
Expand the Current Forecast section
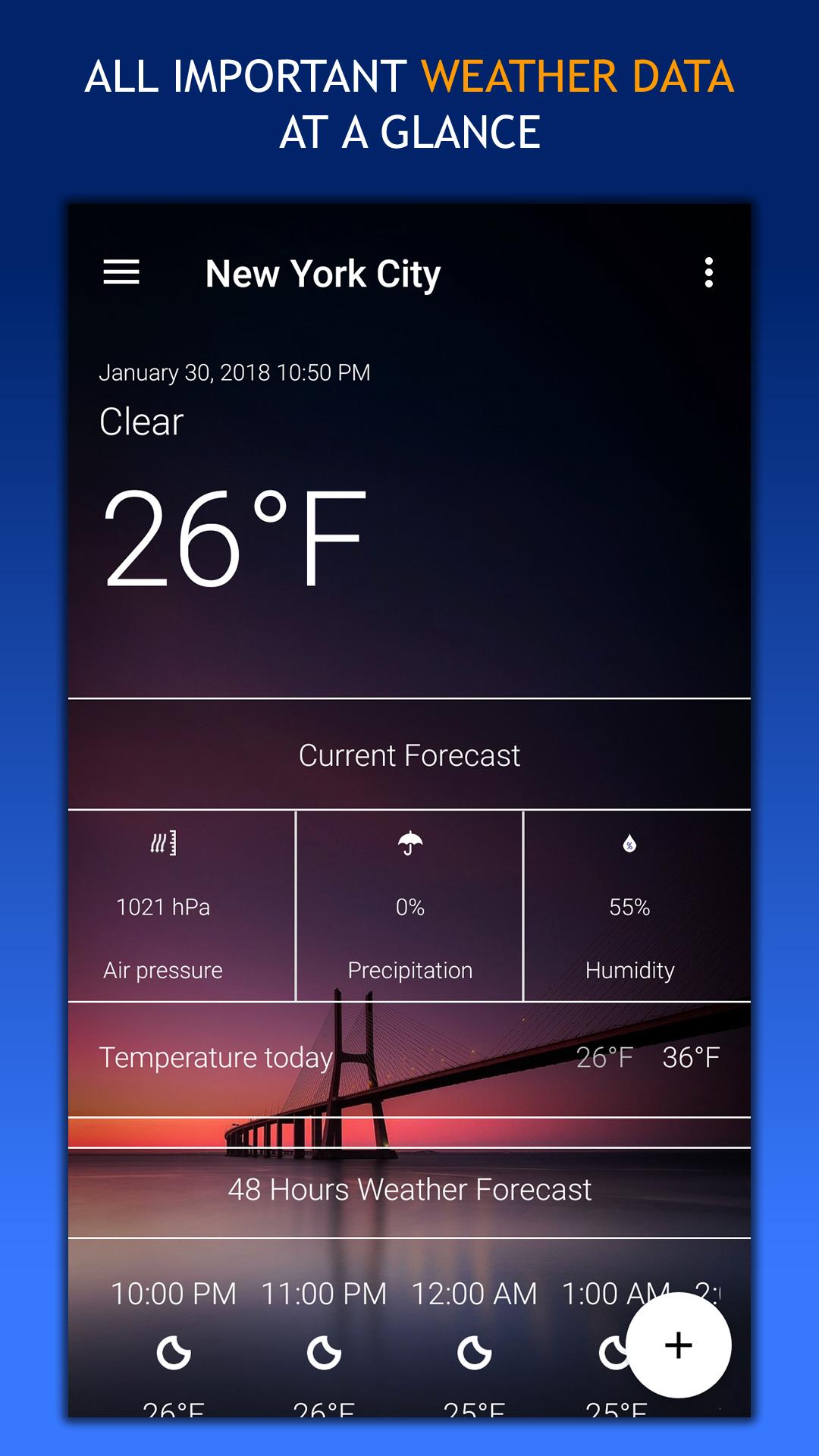[x=409, y=754]
